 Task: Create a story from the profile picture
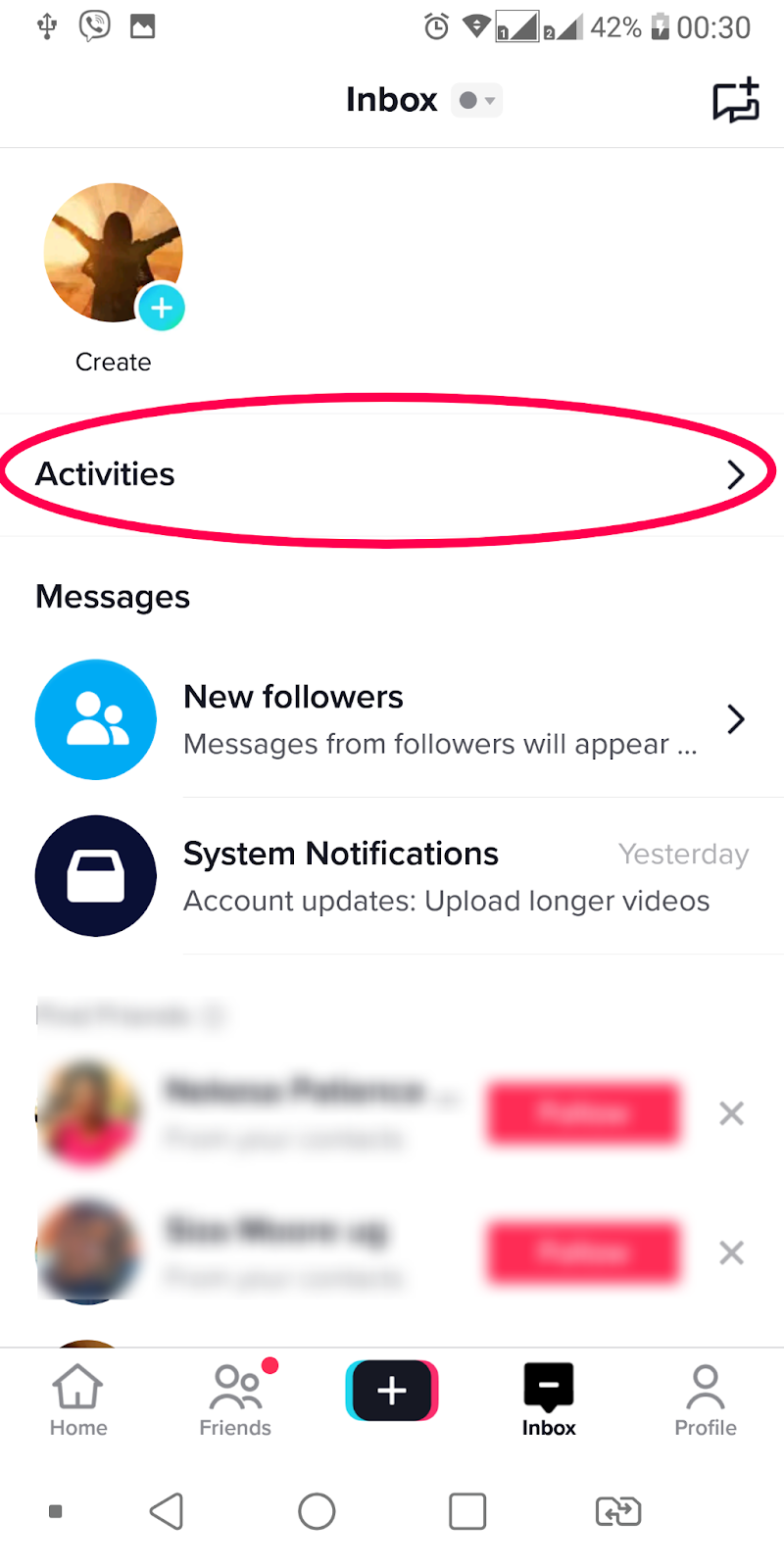coord(114,255)
